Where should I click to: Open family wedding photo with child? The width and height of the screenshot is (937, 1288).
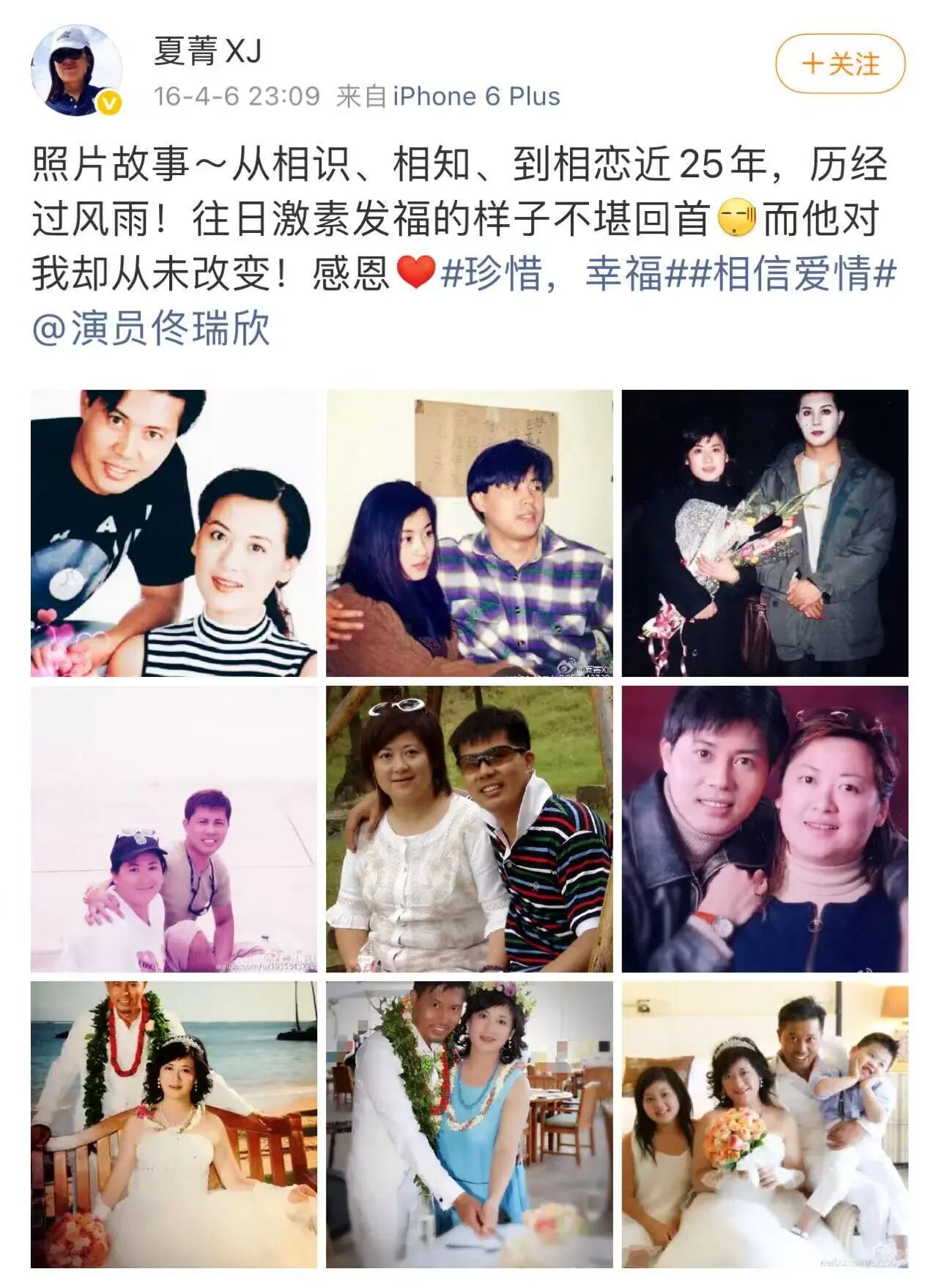click(765, 1125)
